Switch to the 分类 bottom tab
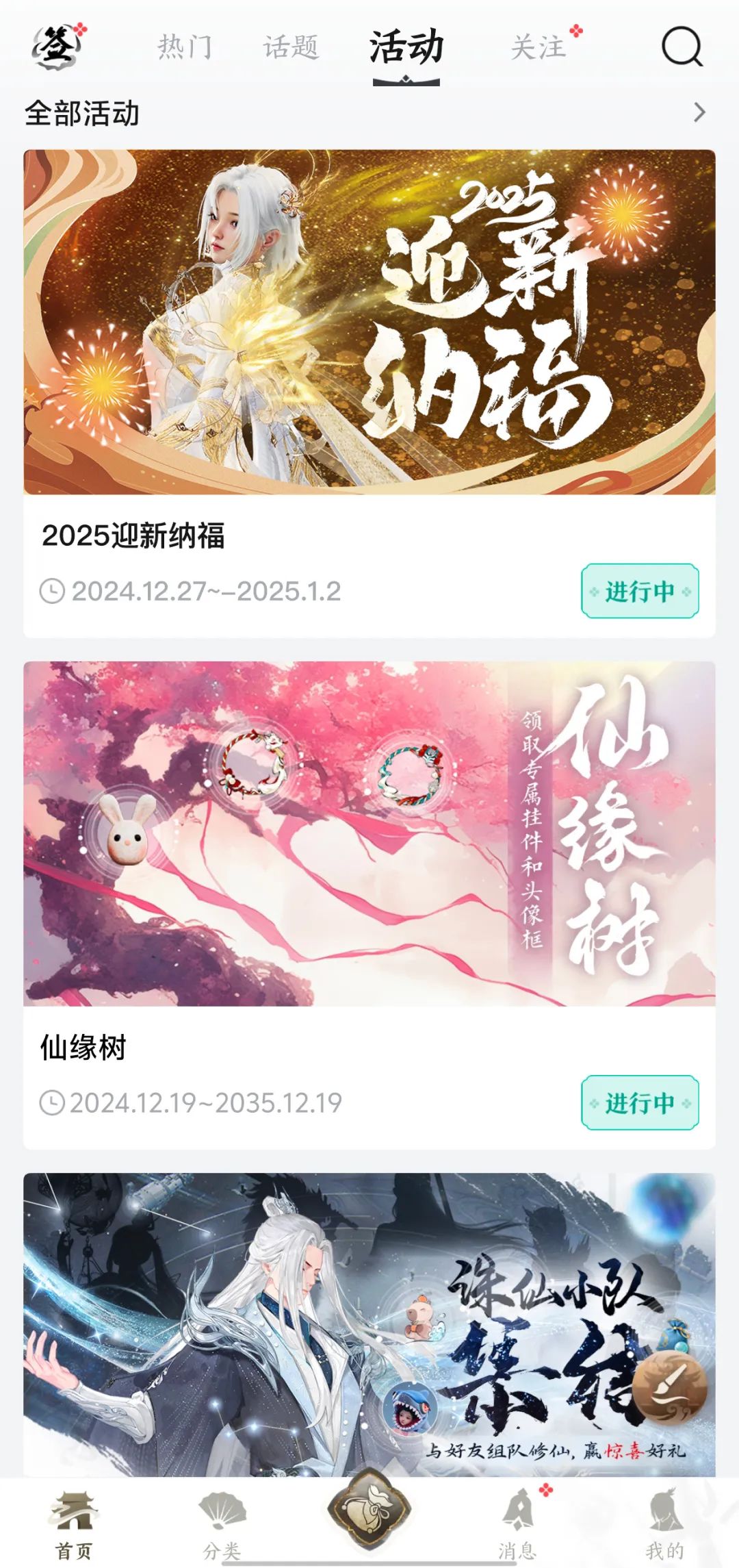The image size is (739, 1568). point(222,1524)
